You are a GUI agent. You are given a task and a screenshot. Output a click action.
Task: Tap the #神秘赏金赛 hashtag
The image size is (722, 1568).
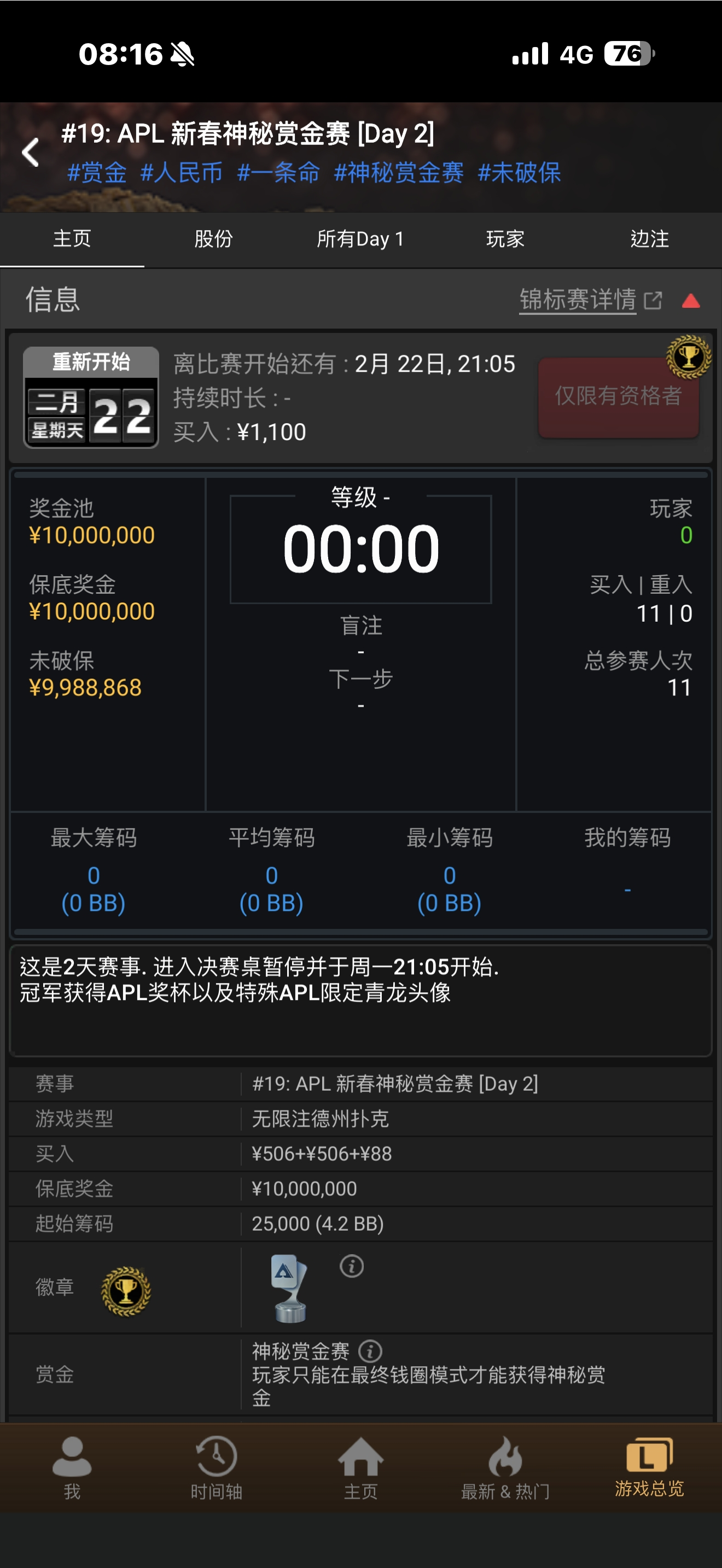coord(399,173)
